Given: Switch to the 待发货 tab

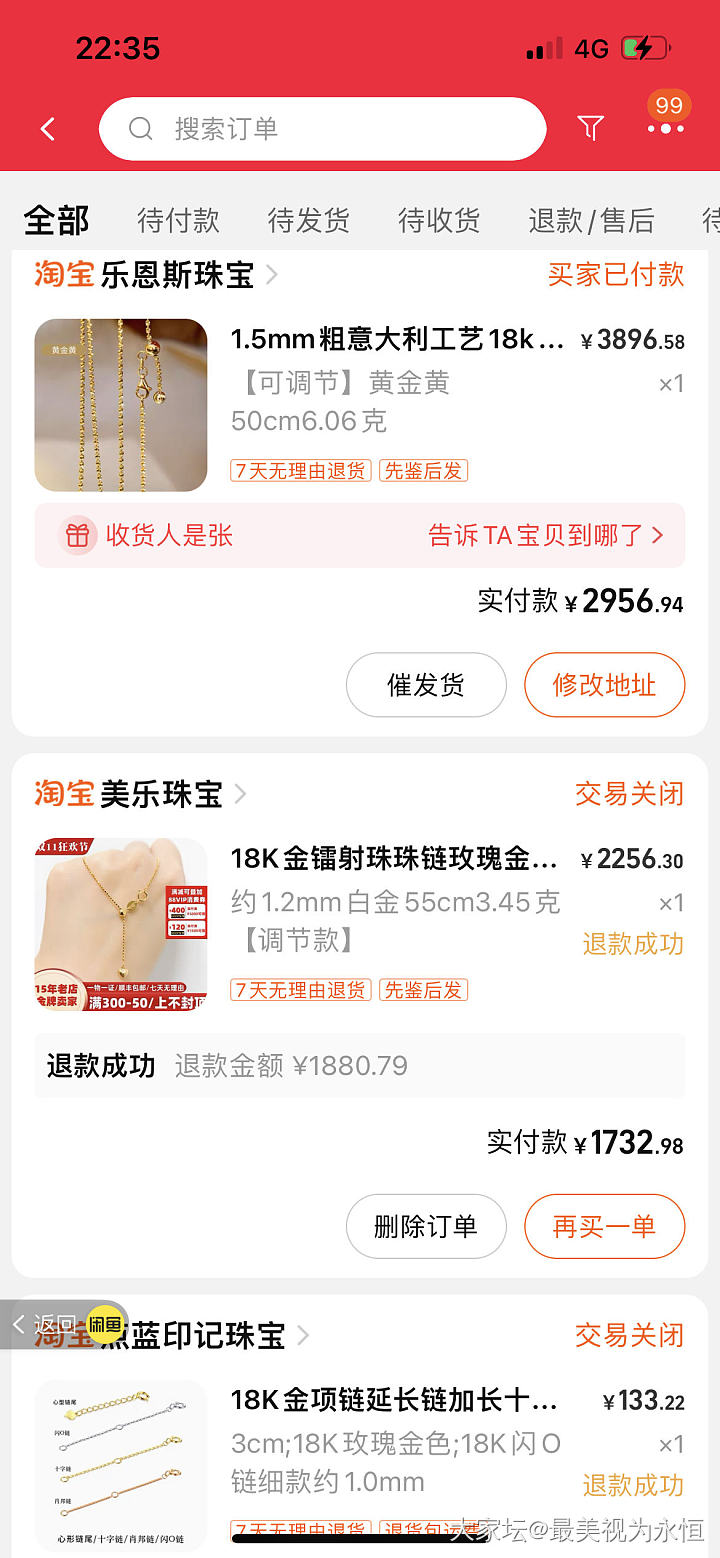Looking at the screenshot, I should (309, 220).
